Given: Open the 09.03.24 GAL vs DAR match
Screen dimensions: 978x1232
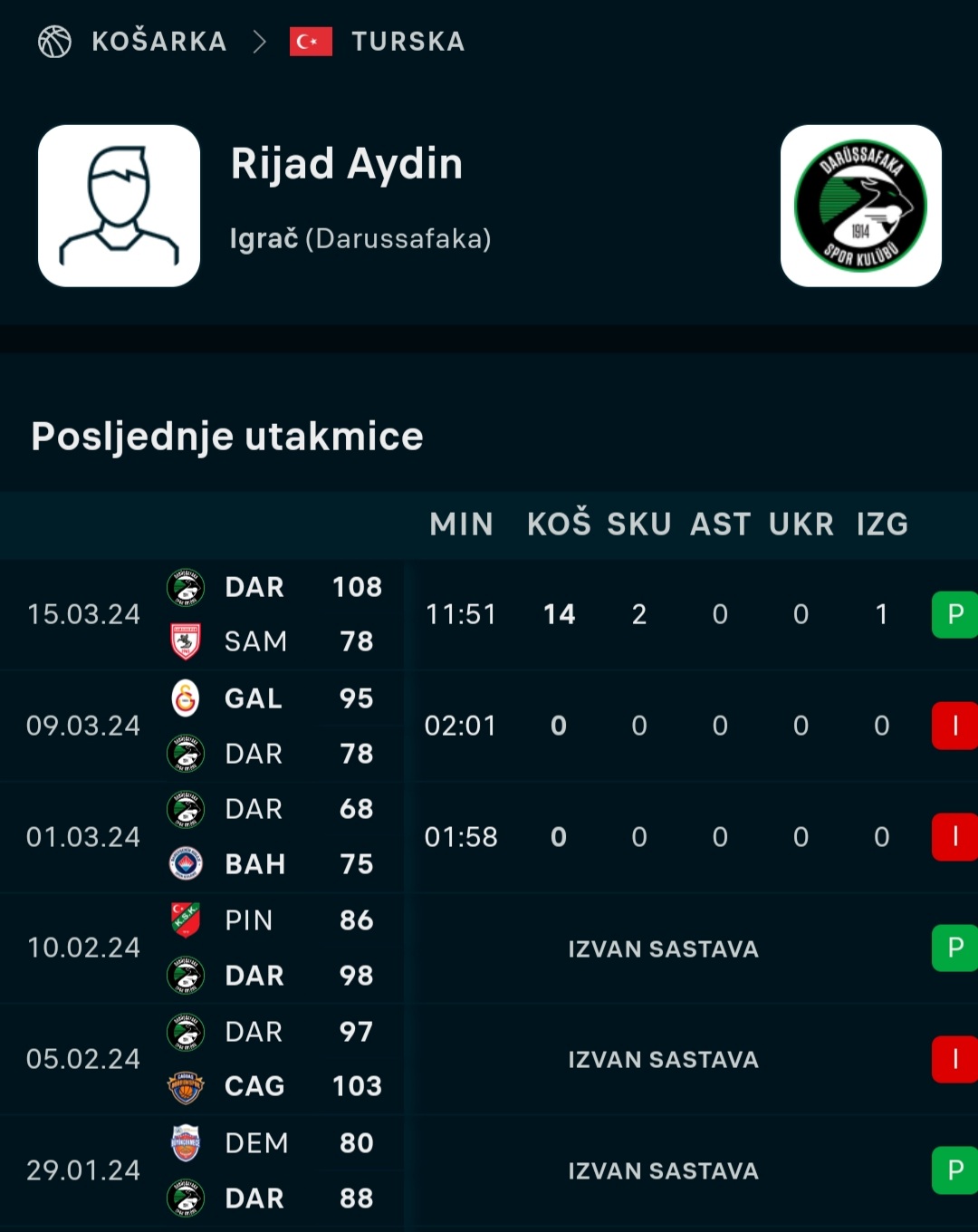Looking at the screenshot, I should [x=272, y=726].
